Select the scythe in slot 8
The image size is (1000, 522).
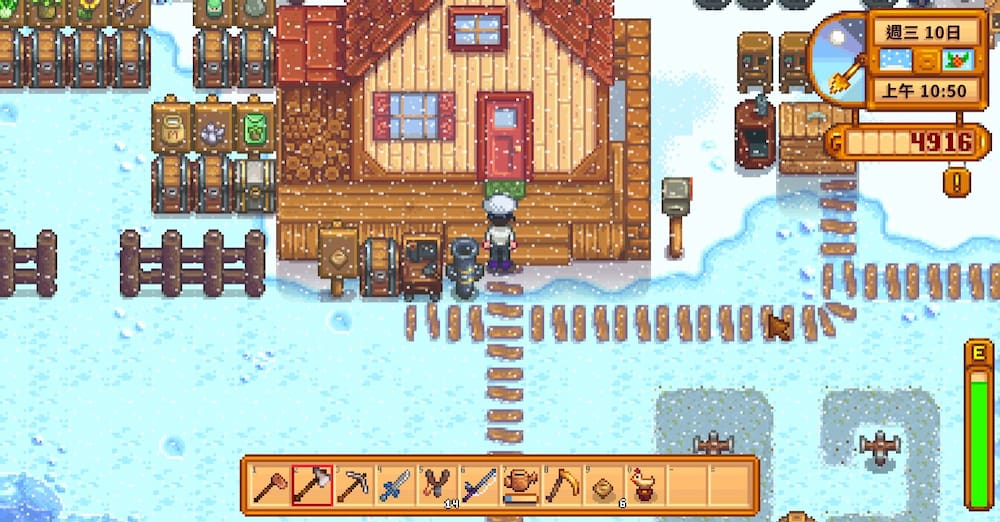563,485
